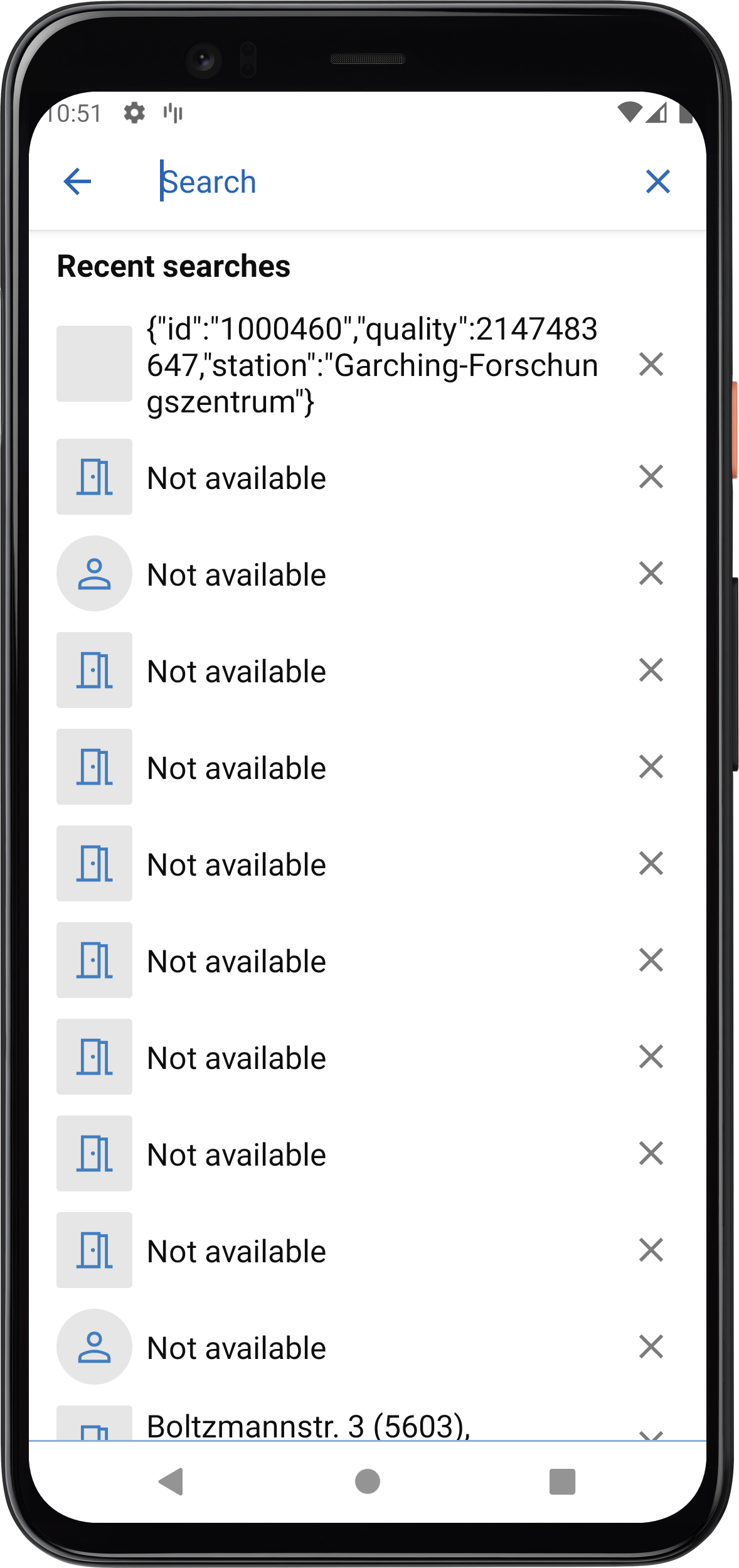Tap the Android home button

coord(368,1481)
